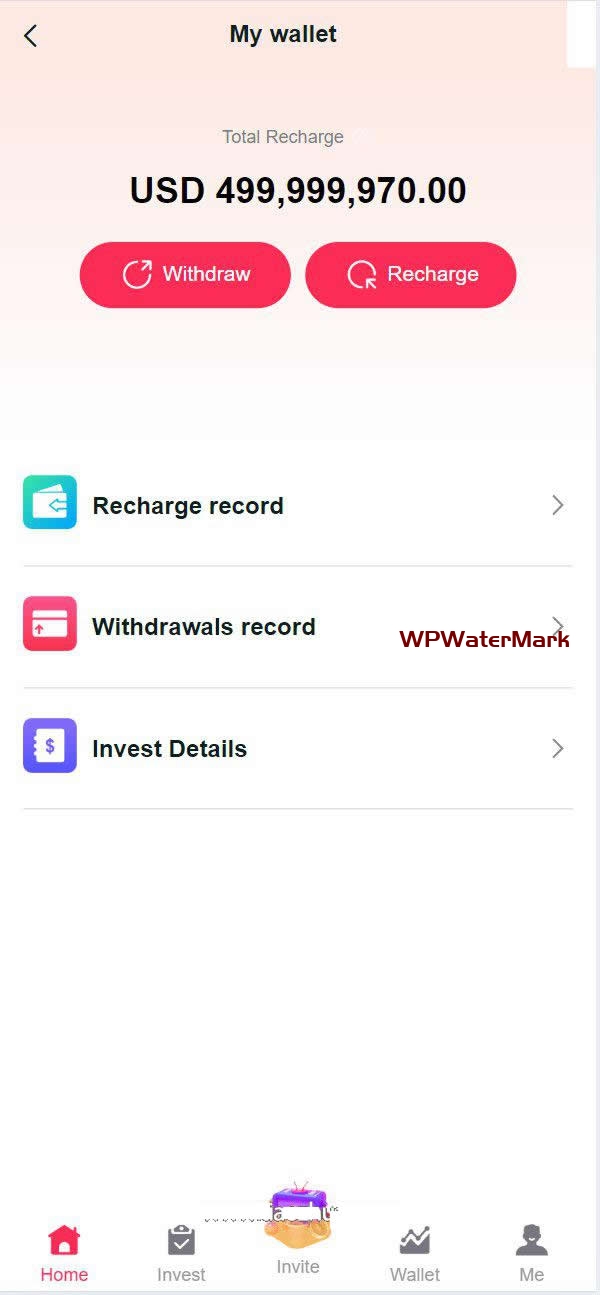Switch to the Home tab
Screen dimensions: 600x1295
point(64,1253)
